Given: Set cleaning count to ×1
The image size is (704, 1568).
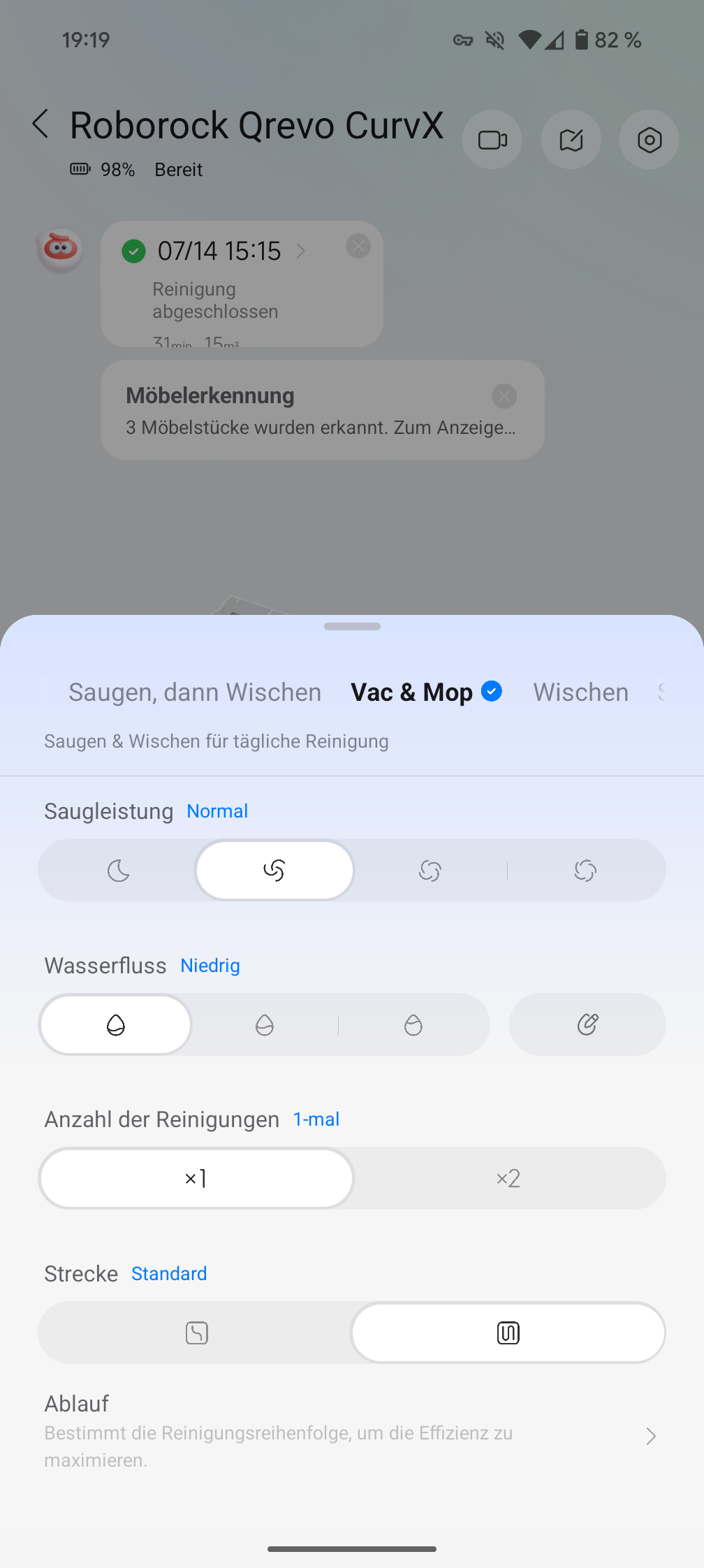Looking at the screenshot, I should pos(196,1179).
